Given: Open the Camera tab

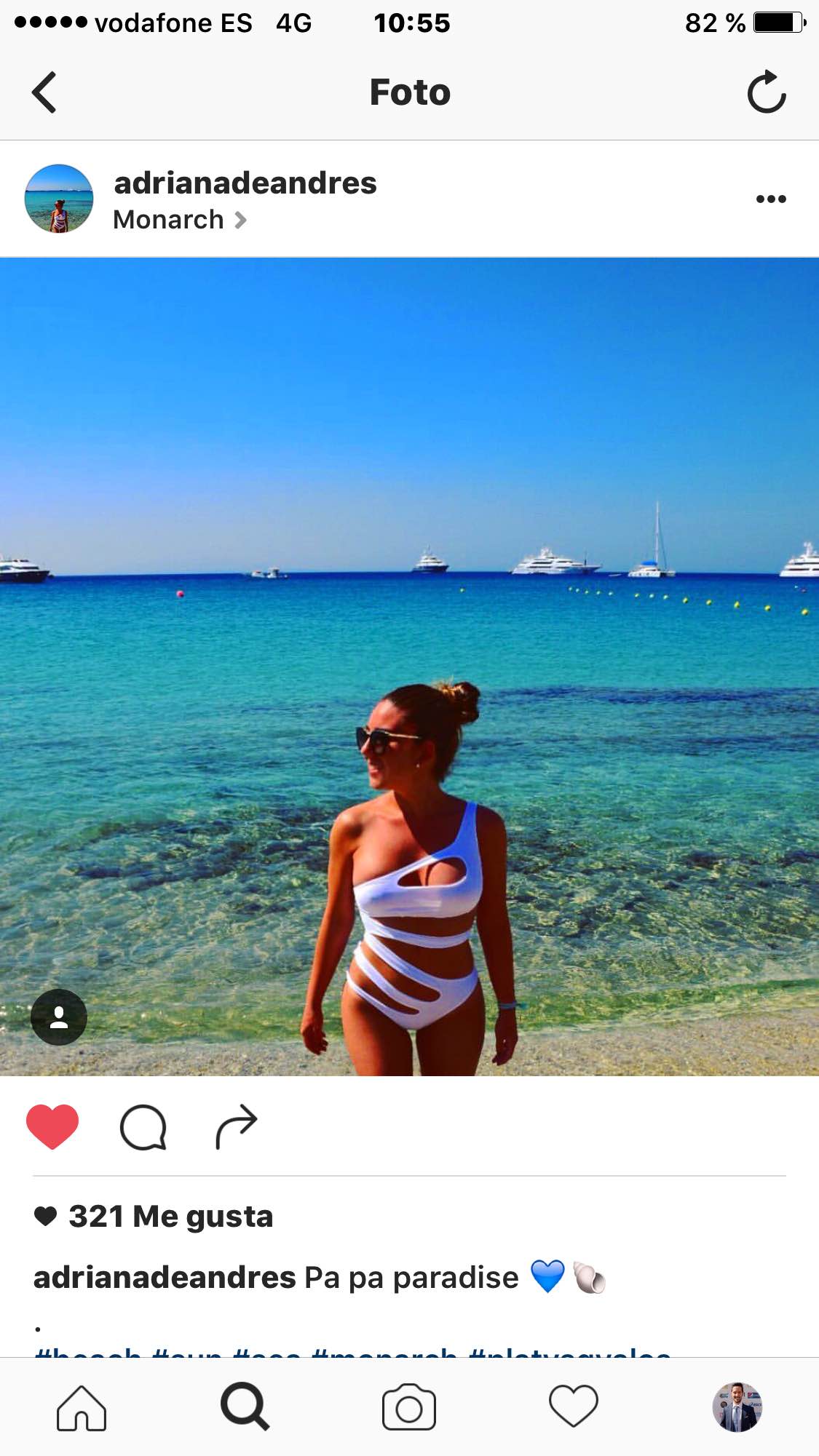Looking at the screenshot, I should pyautogui.click(x=409, y=1408).
